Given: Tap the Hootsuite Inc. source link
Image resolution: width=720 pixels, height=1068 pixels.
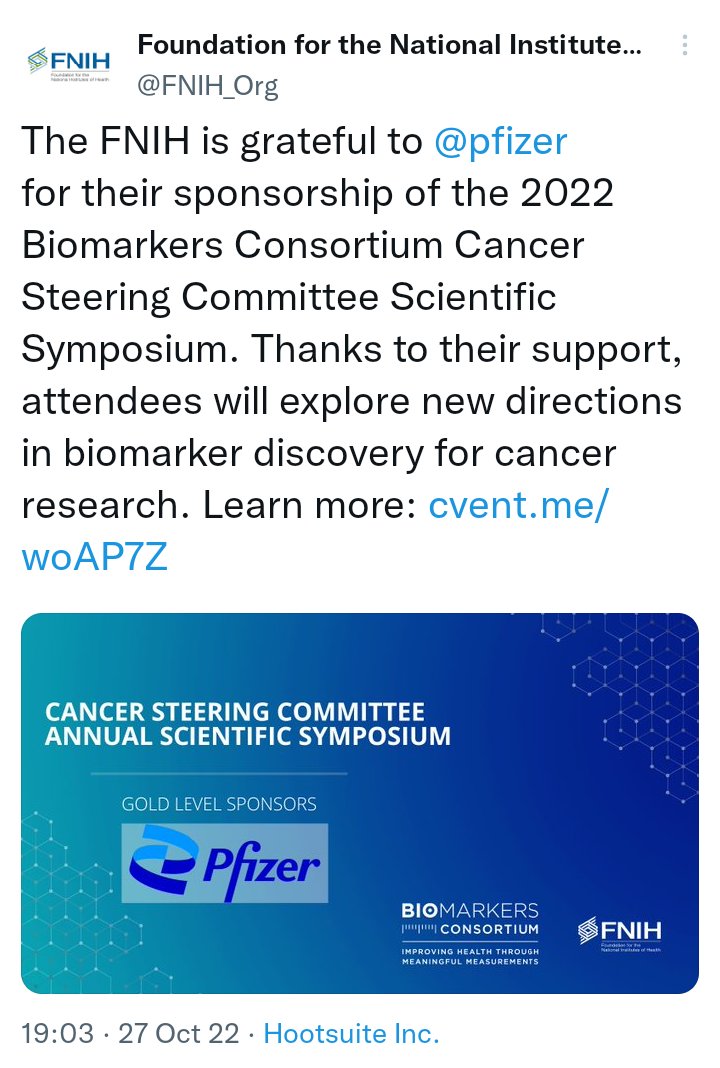Looking at the screenshot, I should pos(351,1033).
